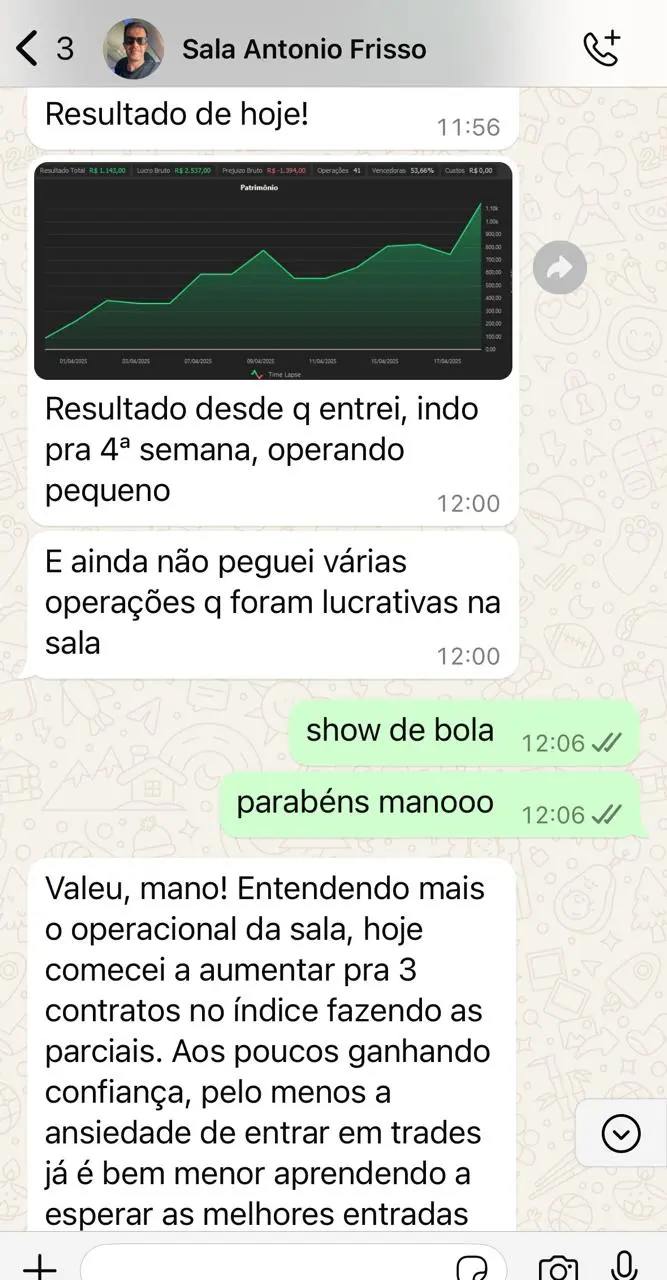Open the Patrimônio chart image
Screen dimensions: 667x1280
[x=273, y=270]
